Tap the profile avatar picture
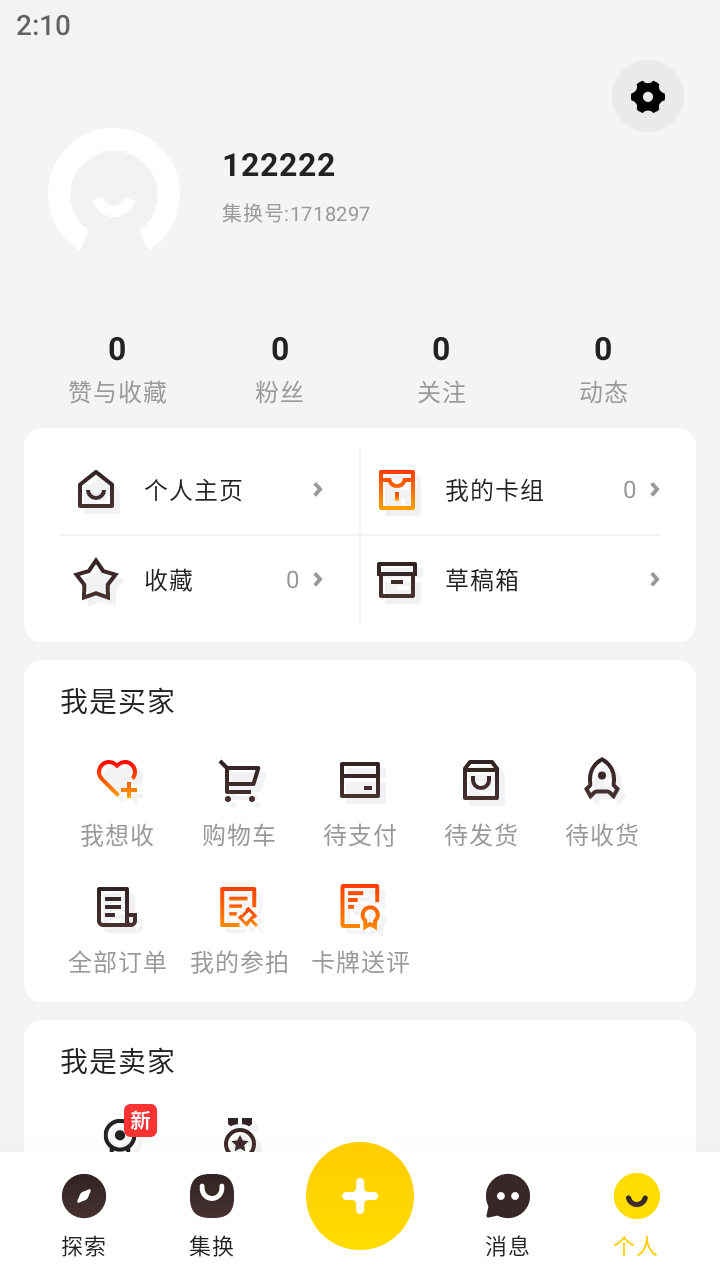This screenshot has width=720, height=1280. 114,195
